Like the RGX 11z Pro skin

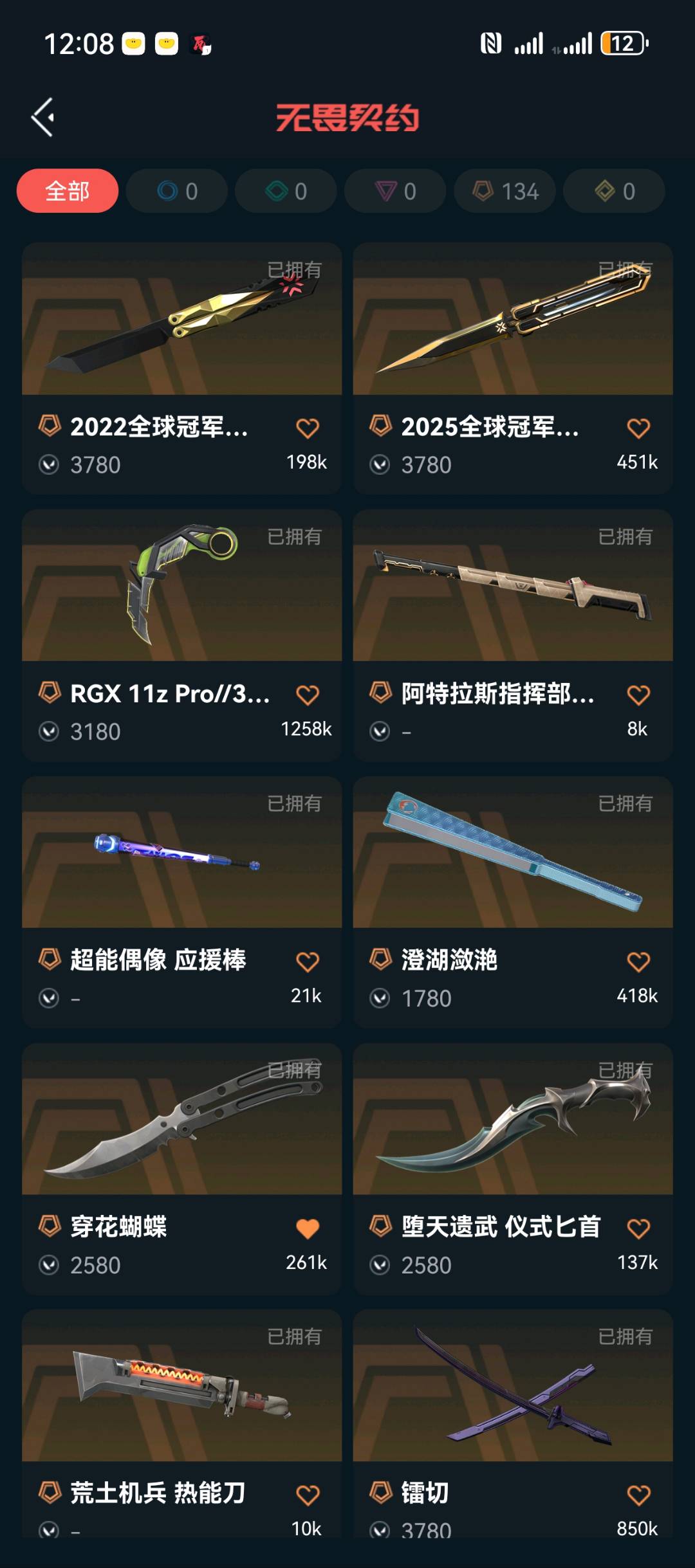pyautogui.click(x=307, y=695)
